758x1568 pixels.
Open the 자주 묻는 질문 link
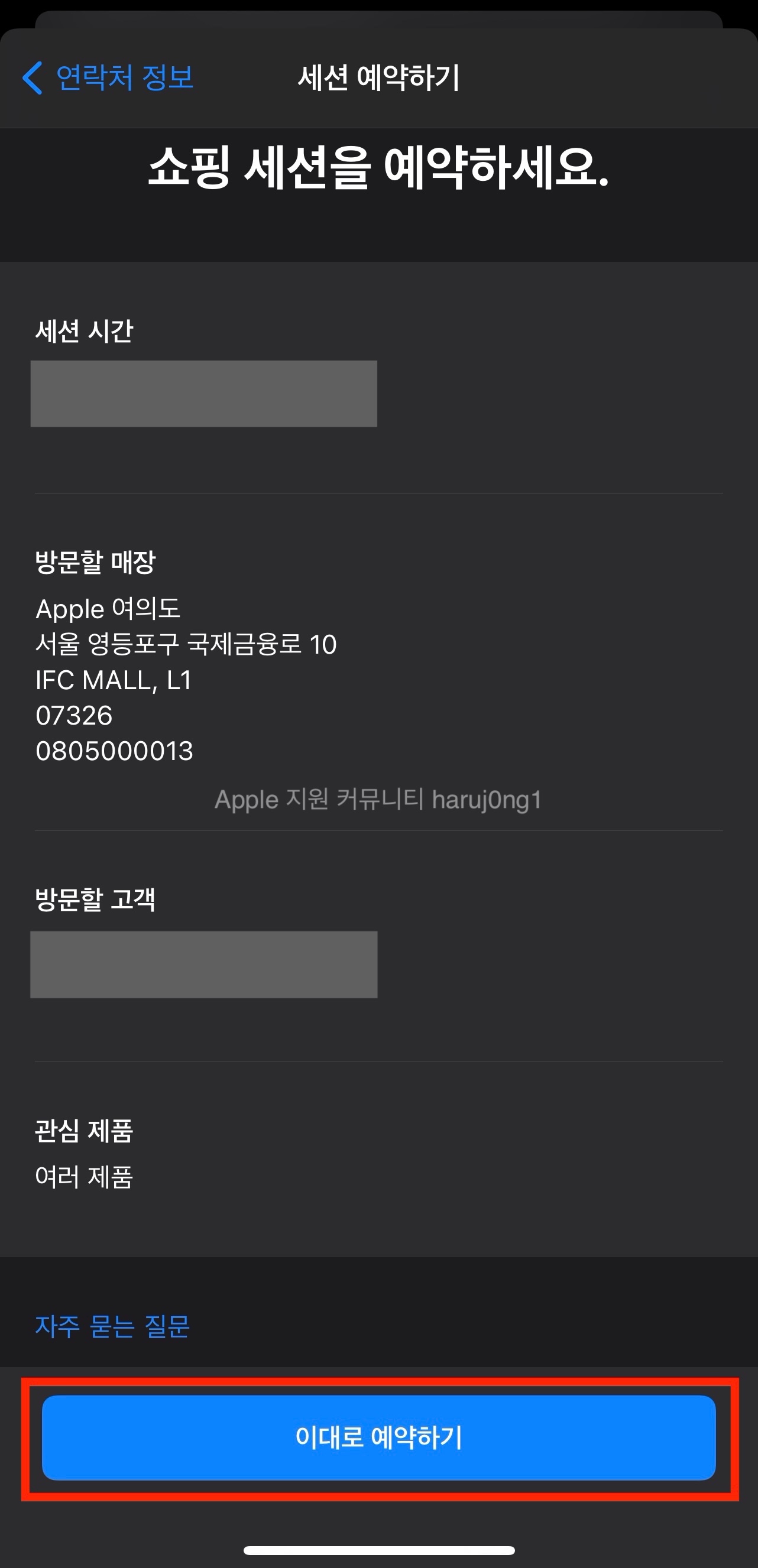[112, 1326]
